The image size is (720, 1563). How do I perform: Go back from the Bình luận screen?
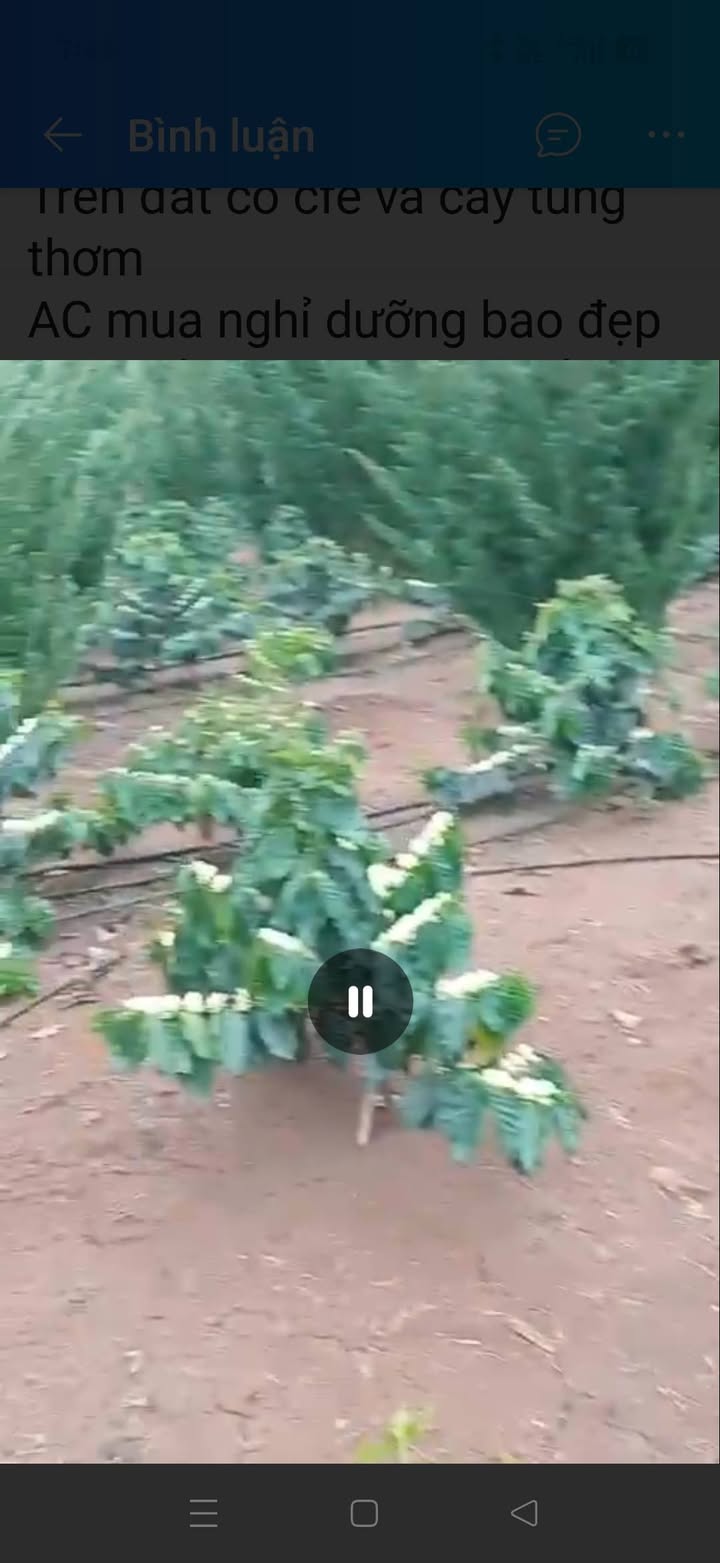coord(62,135)
